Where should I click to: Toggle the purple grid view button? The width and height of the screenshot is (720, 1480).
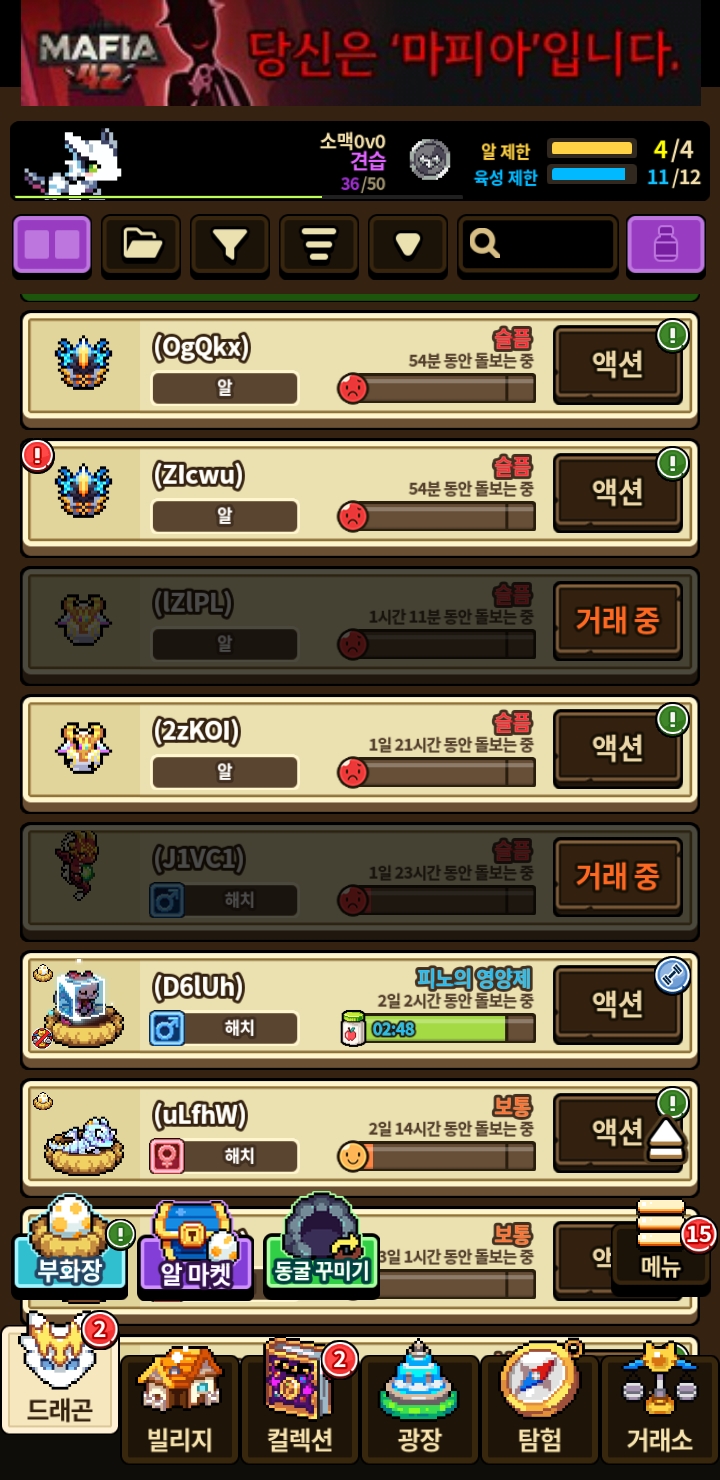click(x=52, y=244)
